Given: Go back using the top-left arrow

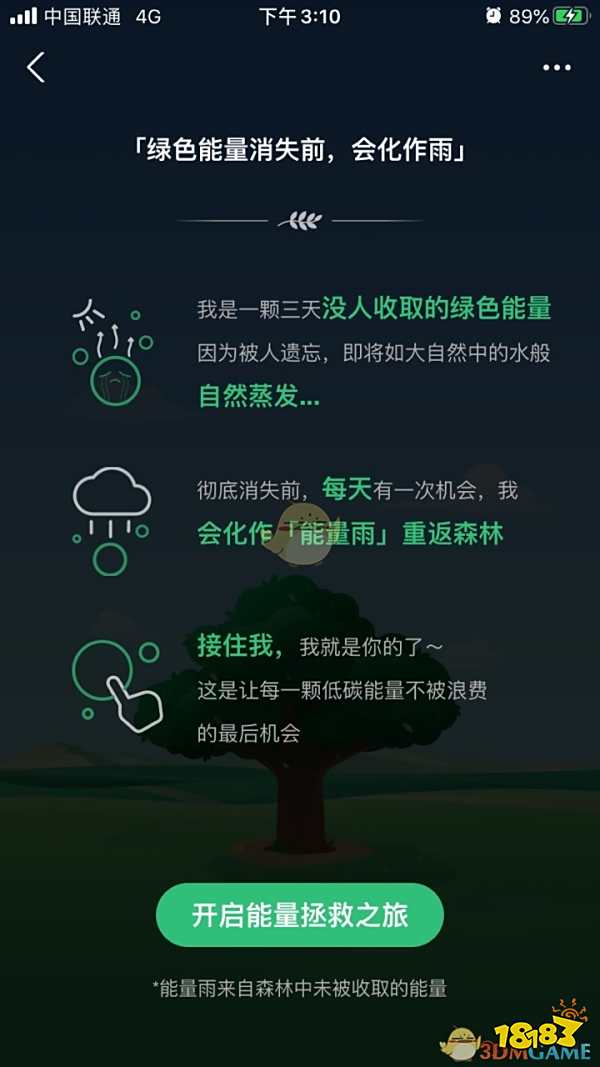Looking at the screenshot, I should pos(36,67).
